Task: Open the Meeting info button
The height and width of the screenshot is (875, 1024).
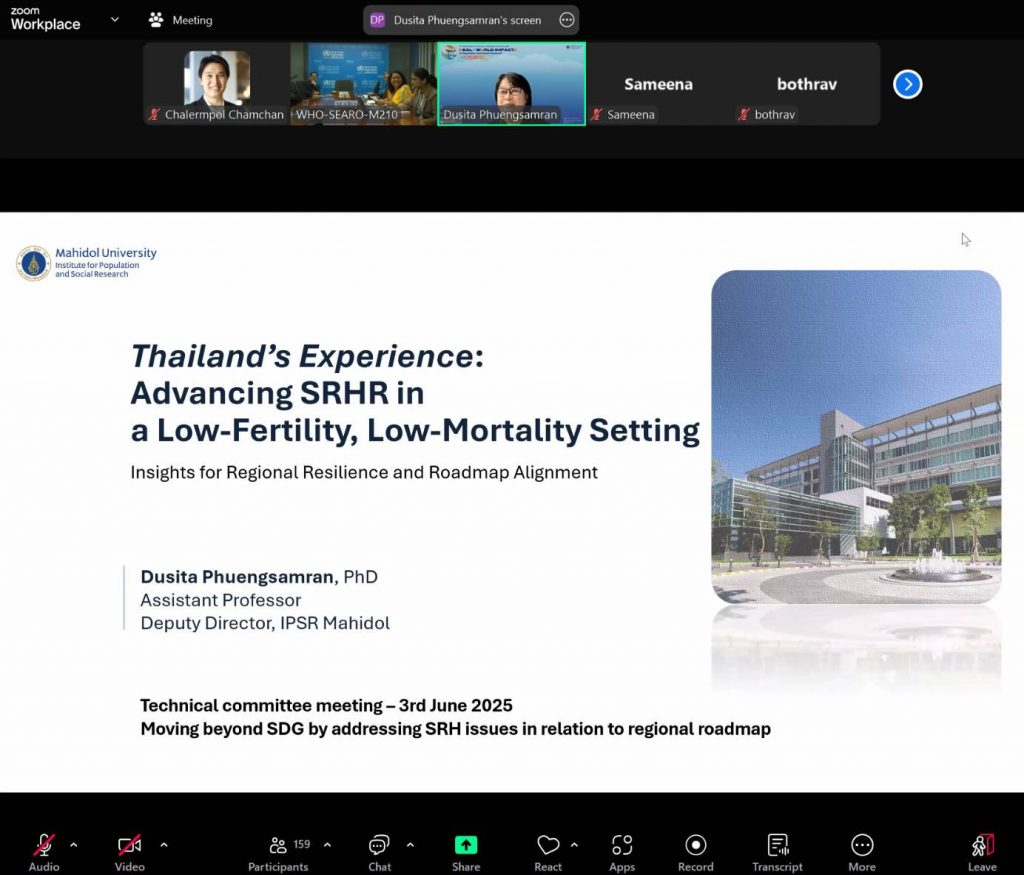Action: (x=181, y=20)
